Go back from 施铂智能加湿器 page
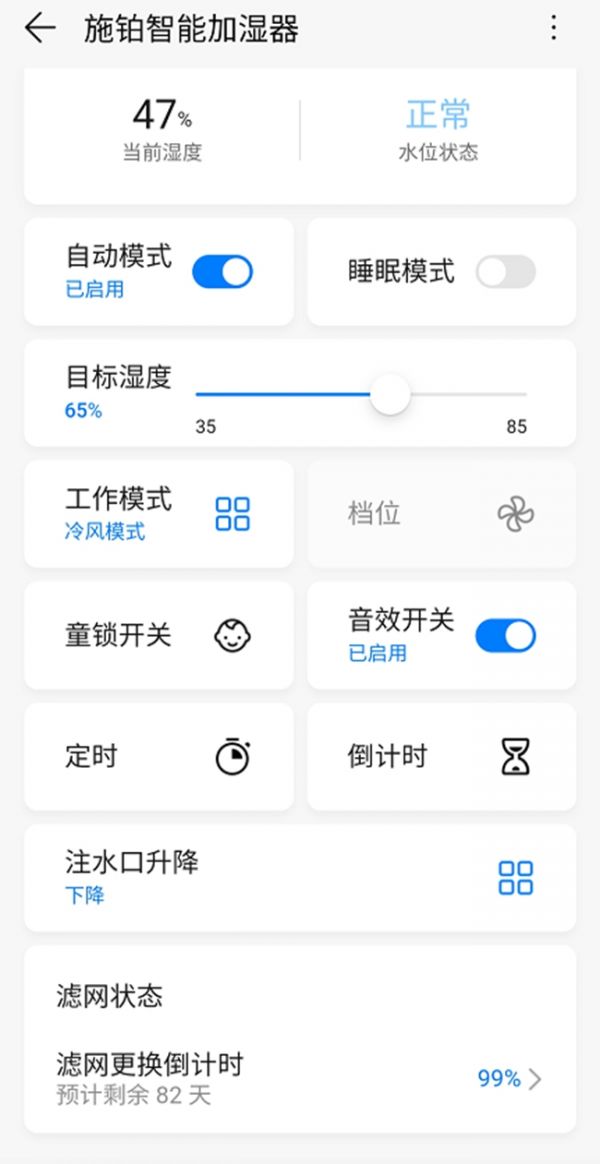This screenshot has height=1164, width=600. coord(40,29)
